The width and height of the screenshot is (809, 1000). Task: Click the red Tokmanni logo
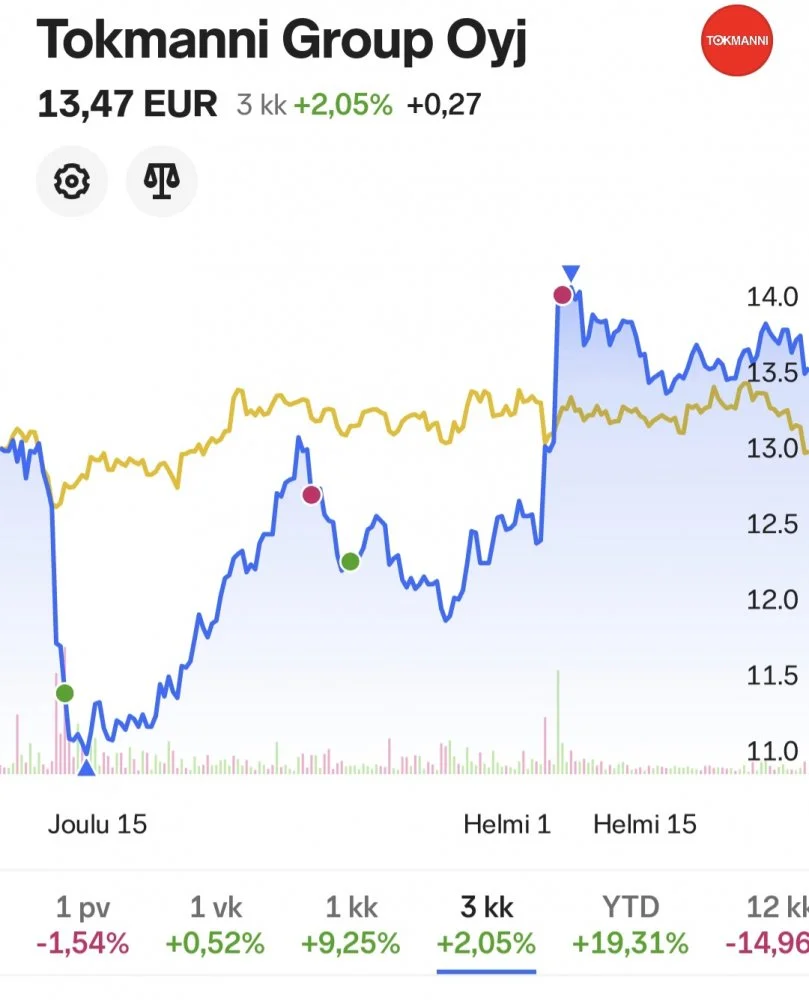(736, 41)
